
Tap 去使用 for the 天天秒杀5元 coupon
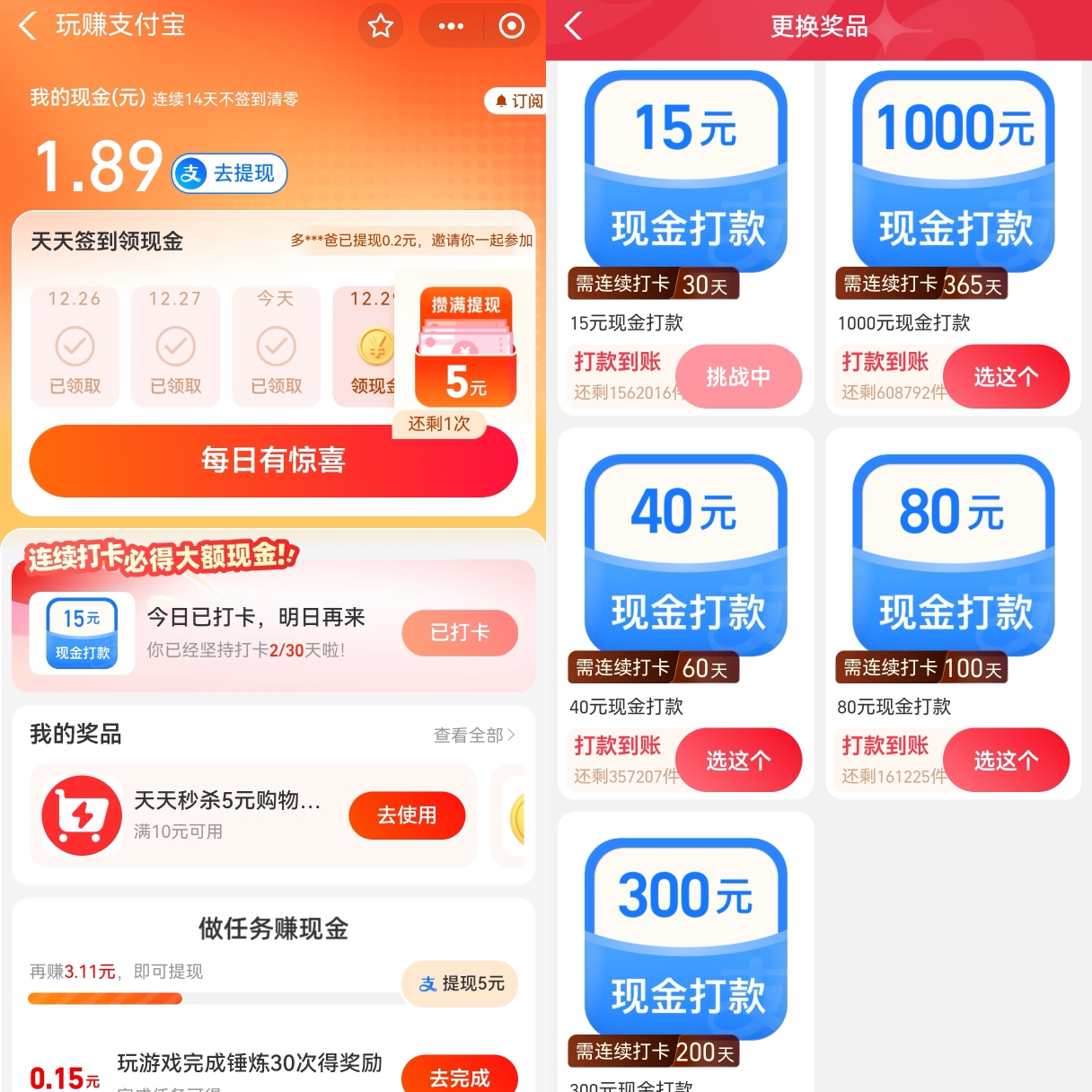(x=407, y=815)
